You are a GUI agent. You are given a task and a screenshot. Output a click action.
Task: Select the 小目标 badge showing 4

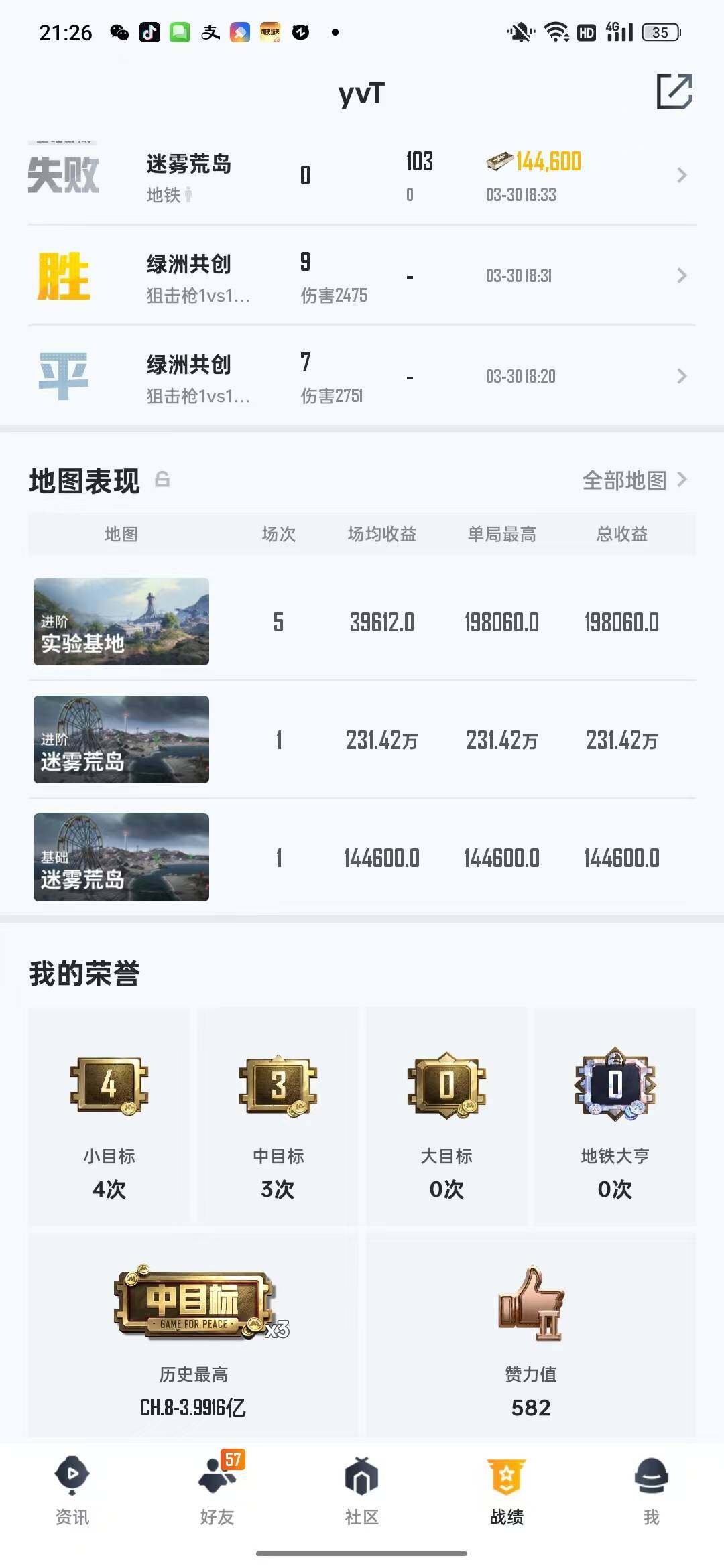click(110, 1087)
